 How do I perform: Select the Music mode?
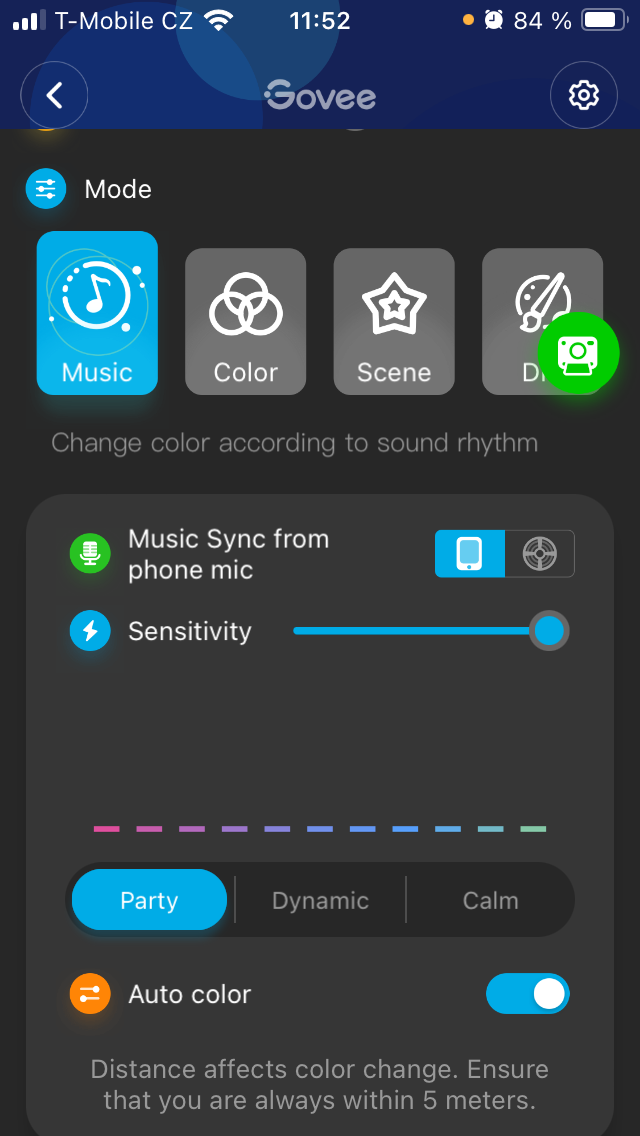[x=97, y=313]
